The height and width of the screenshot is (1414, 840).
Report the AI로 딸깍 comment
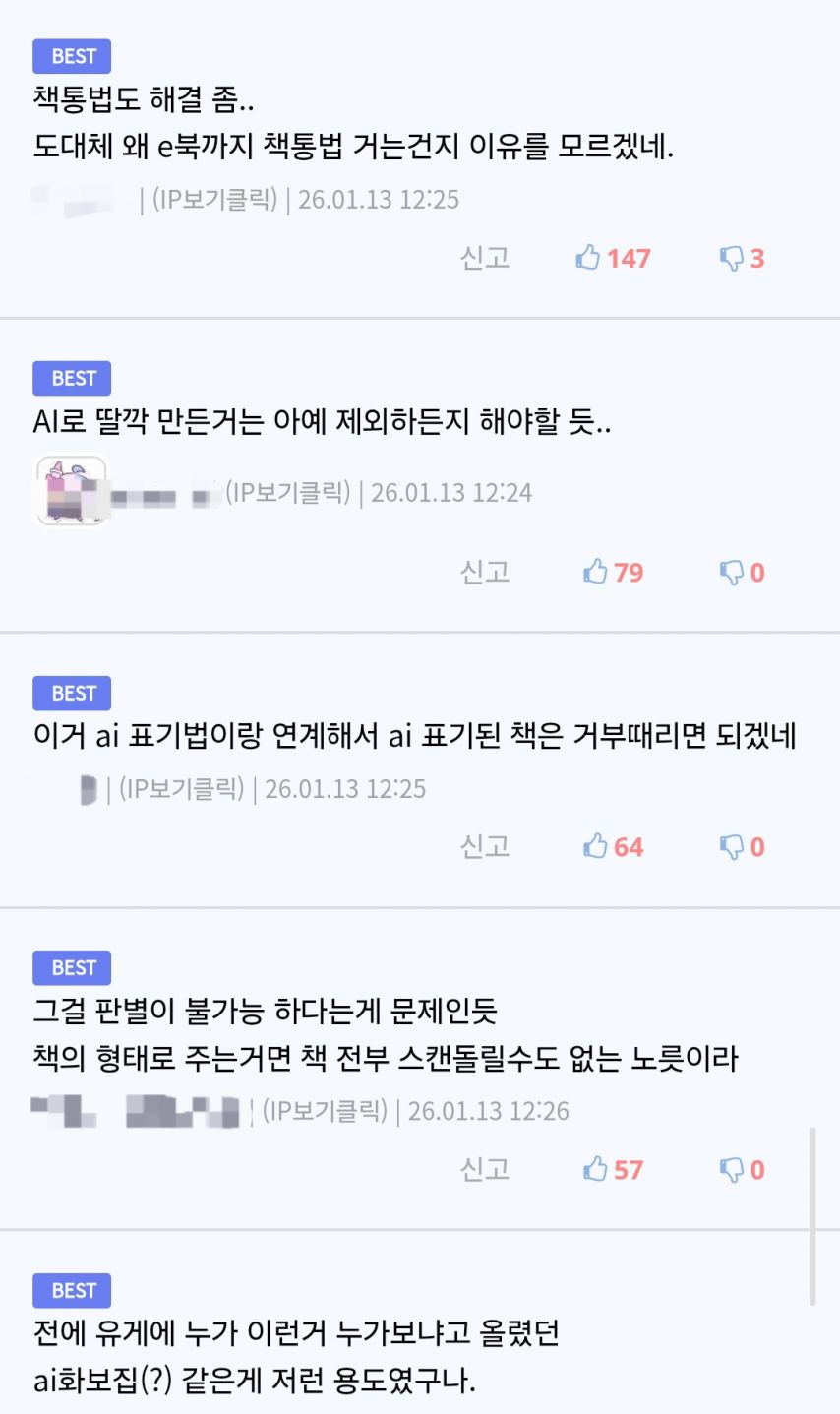point(485,572)
